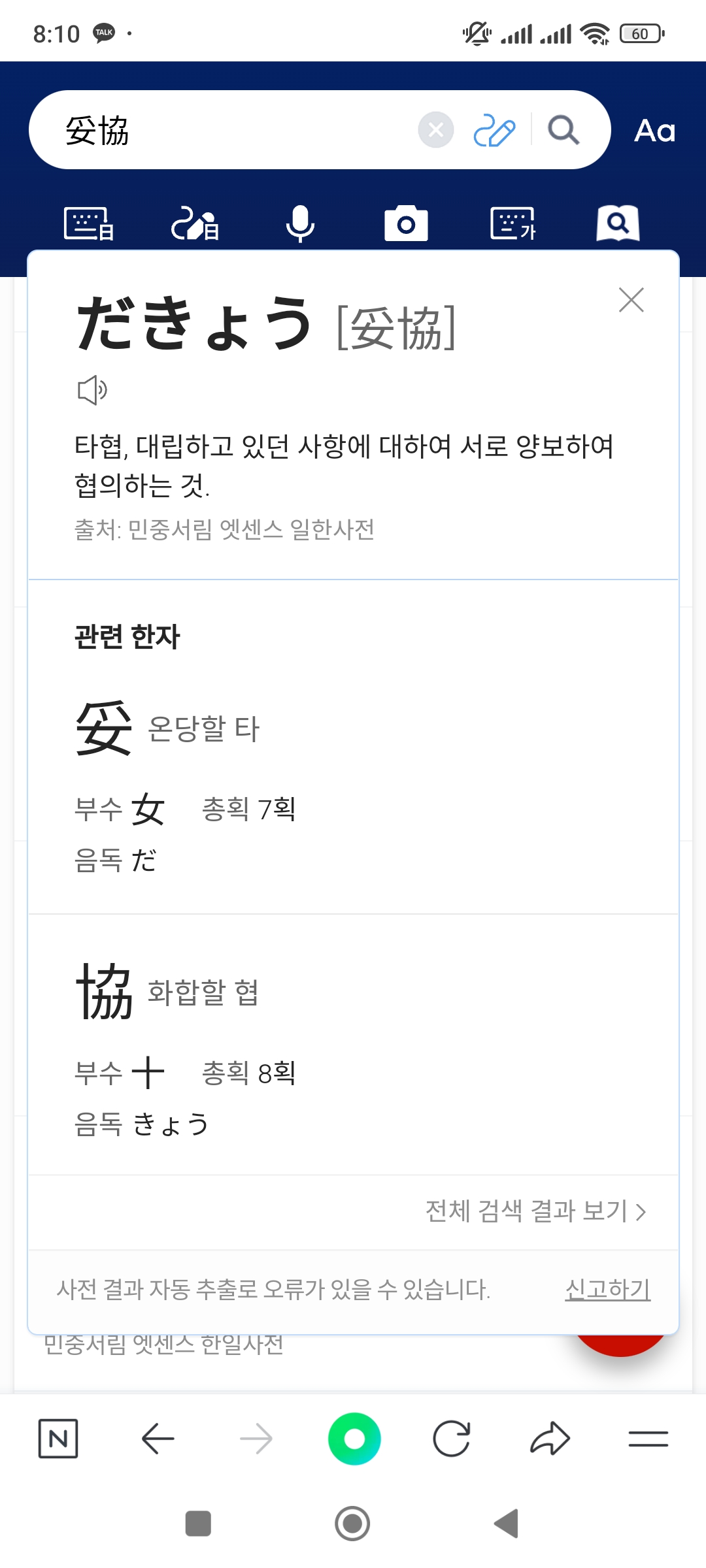Select Japanese handwriting input mode
Screen dimensions: 706x1568
click(195, 224)
